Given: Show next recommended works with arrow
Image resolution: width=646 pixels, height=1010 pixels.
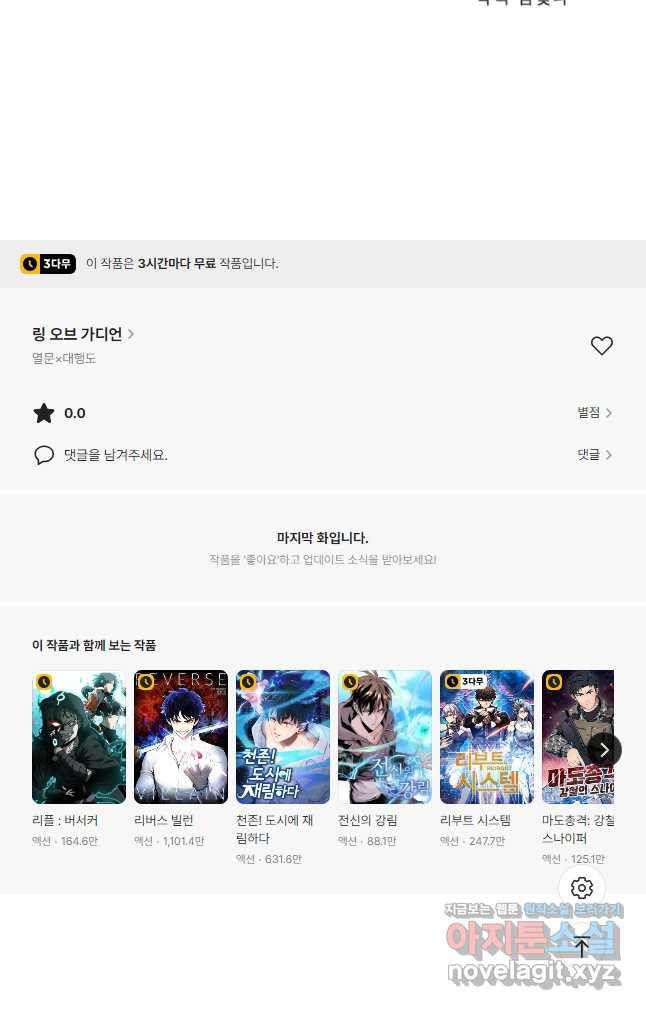Looking at the screenshot, I should coord(604,750).
